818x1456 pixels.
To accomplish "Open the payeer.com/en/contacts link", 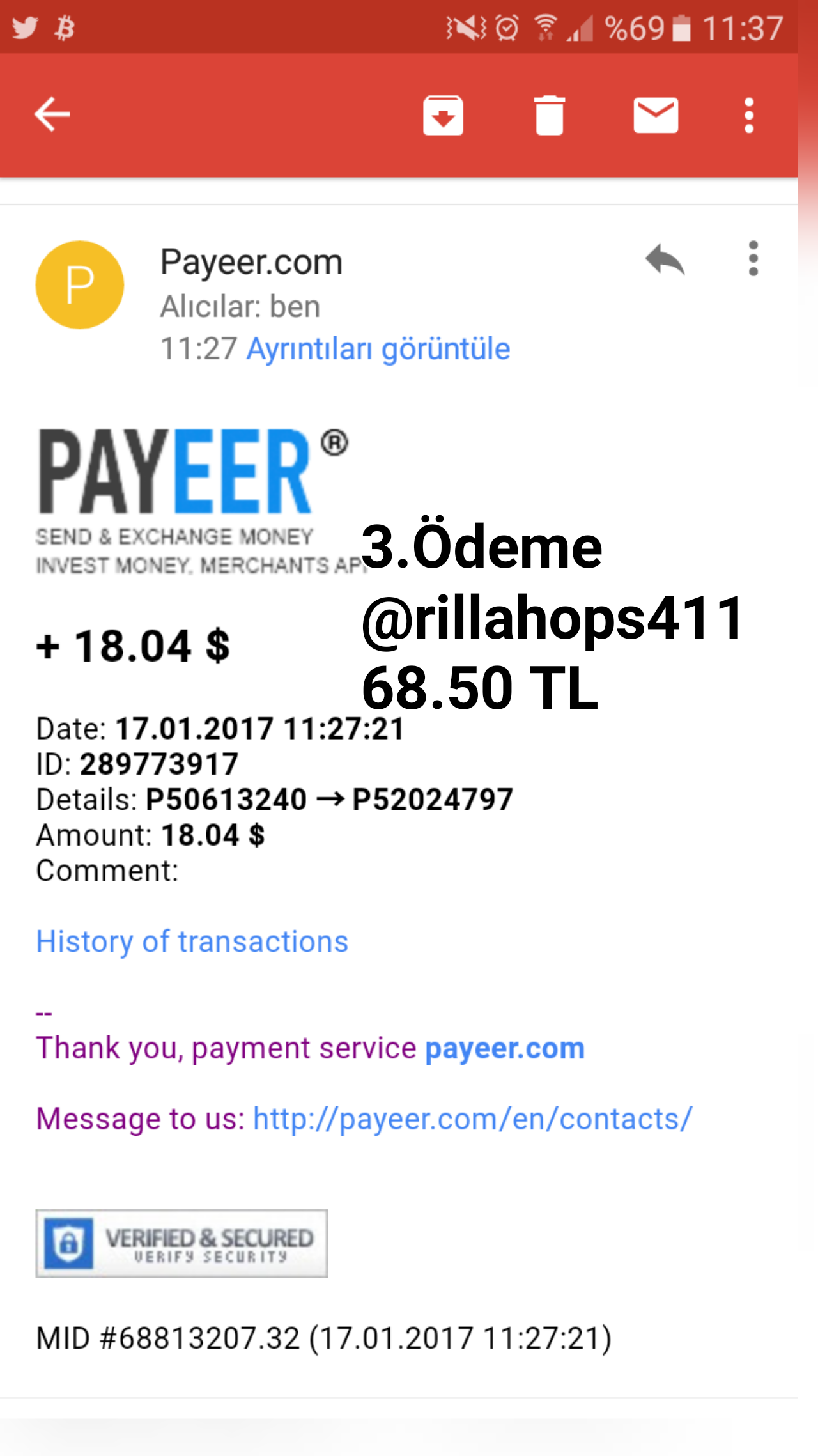I will pyautogui.click(x=472, y=1119).
